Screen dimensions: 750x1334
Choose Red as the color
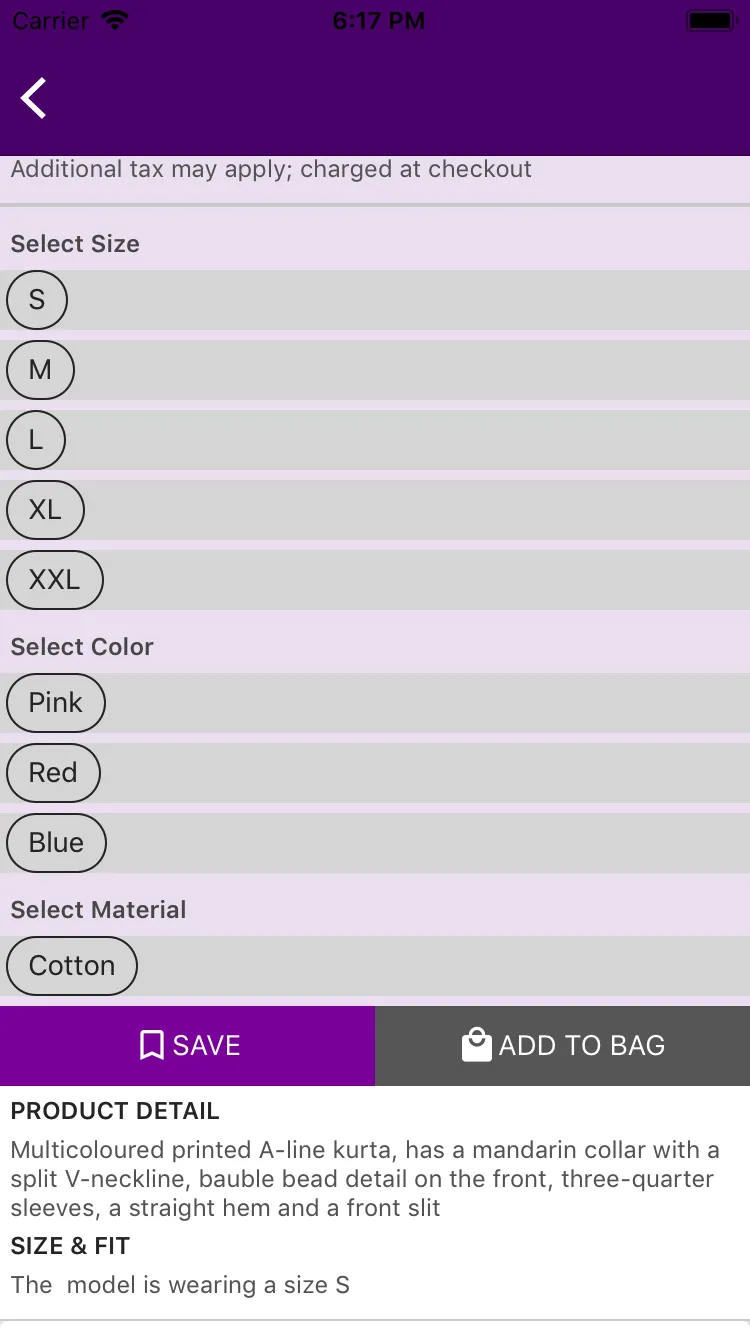pyautogui.click(x=53, y=773)
